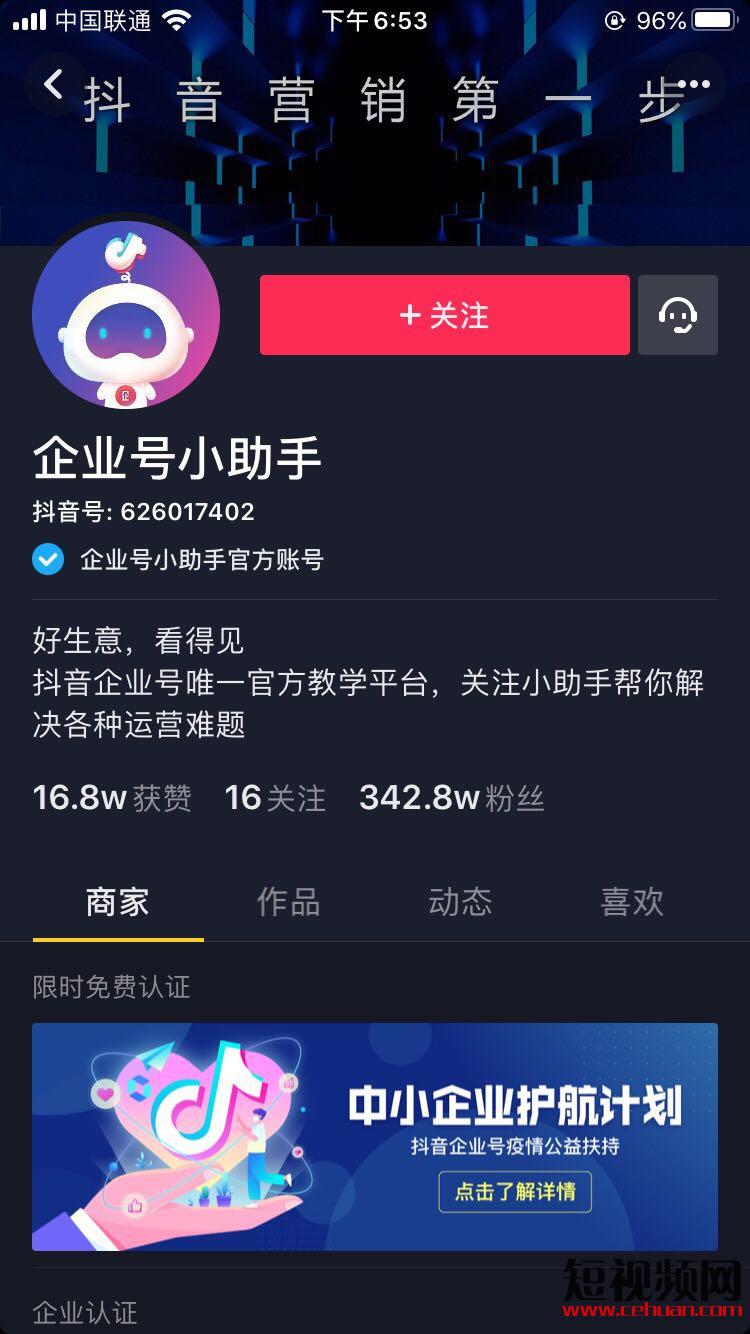Open the three-dot overflow menu
Screen dimensions: 750x1334
pos(693,85)
